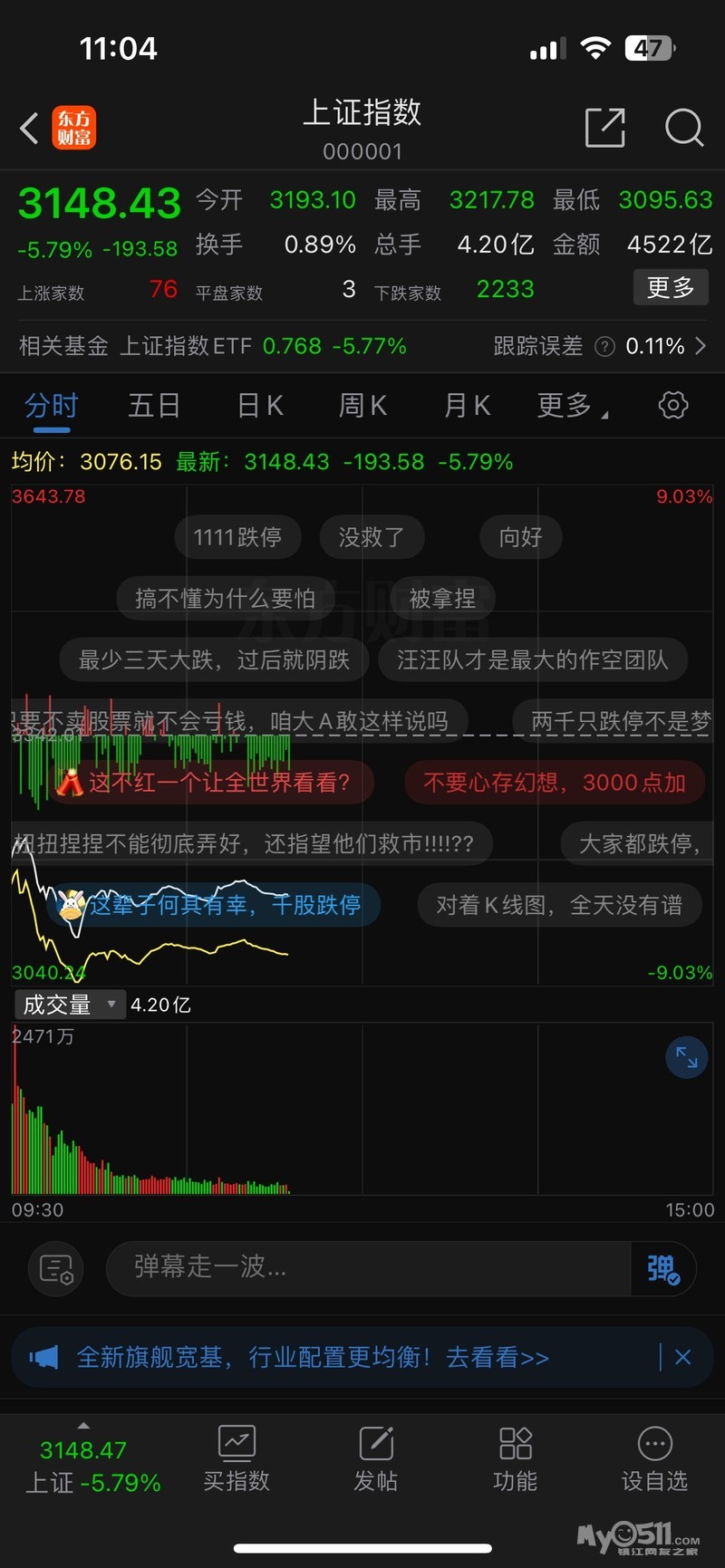Image resolution: width=725 pixels, height=1568 pixels.
Task: Tap the 弹幕走一波 comment input field
Action: (x=367, y=1268)
